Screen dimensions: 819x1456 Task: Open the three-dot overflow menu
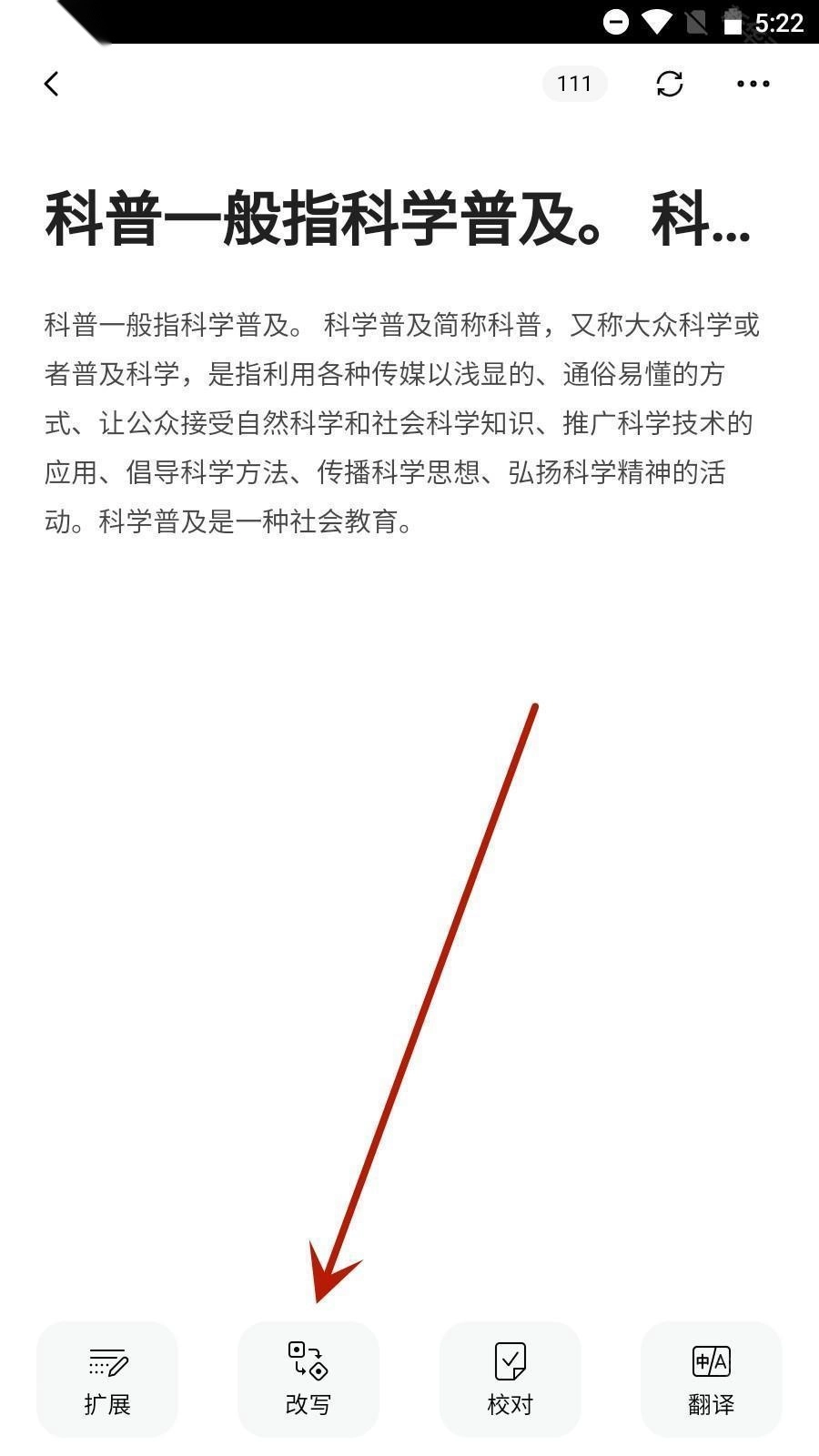[x=753, y=84]
